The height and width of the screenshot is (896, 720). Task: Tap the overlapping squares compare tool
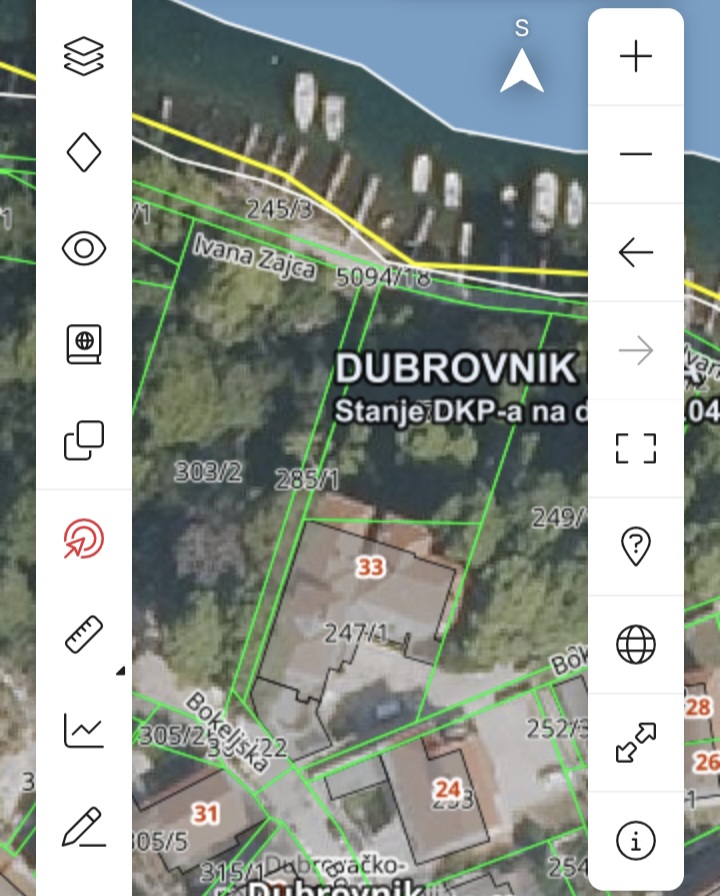click(84, 440)
